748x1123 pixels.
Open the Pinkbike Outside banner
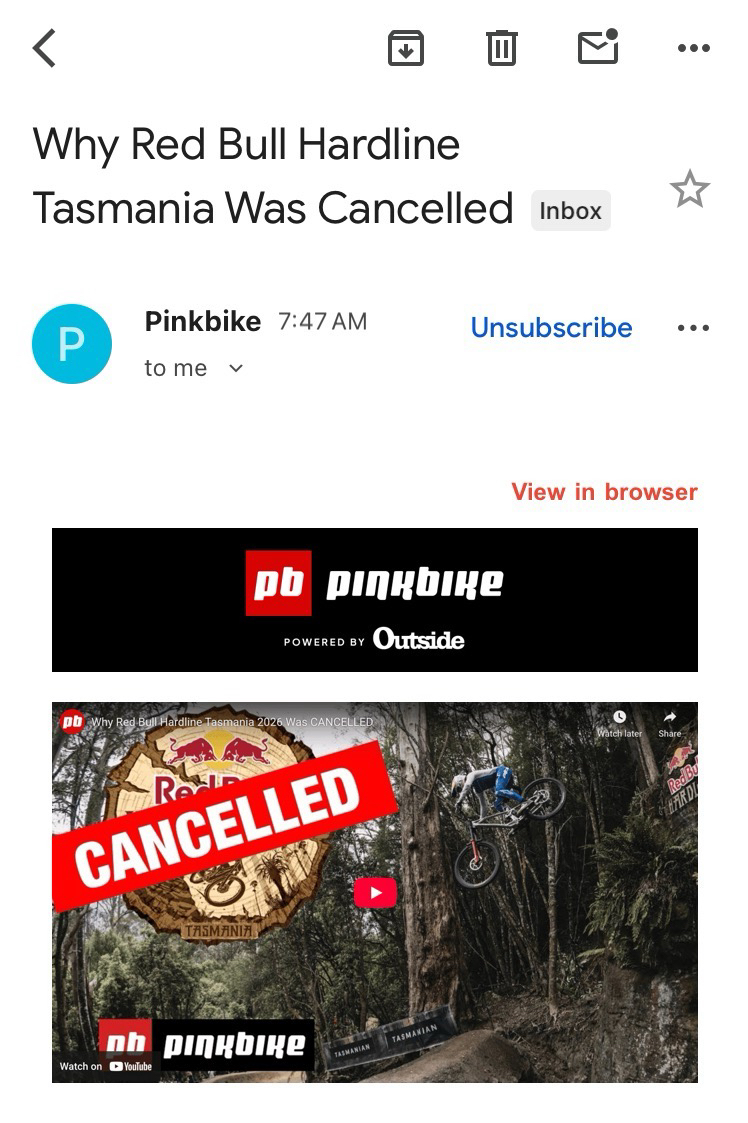[x=374, y=600]
